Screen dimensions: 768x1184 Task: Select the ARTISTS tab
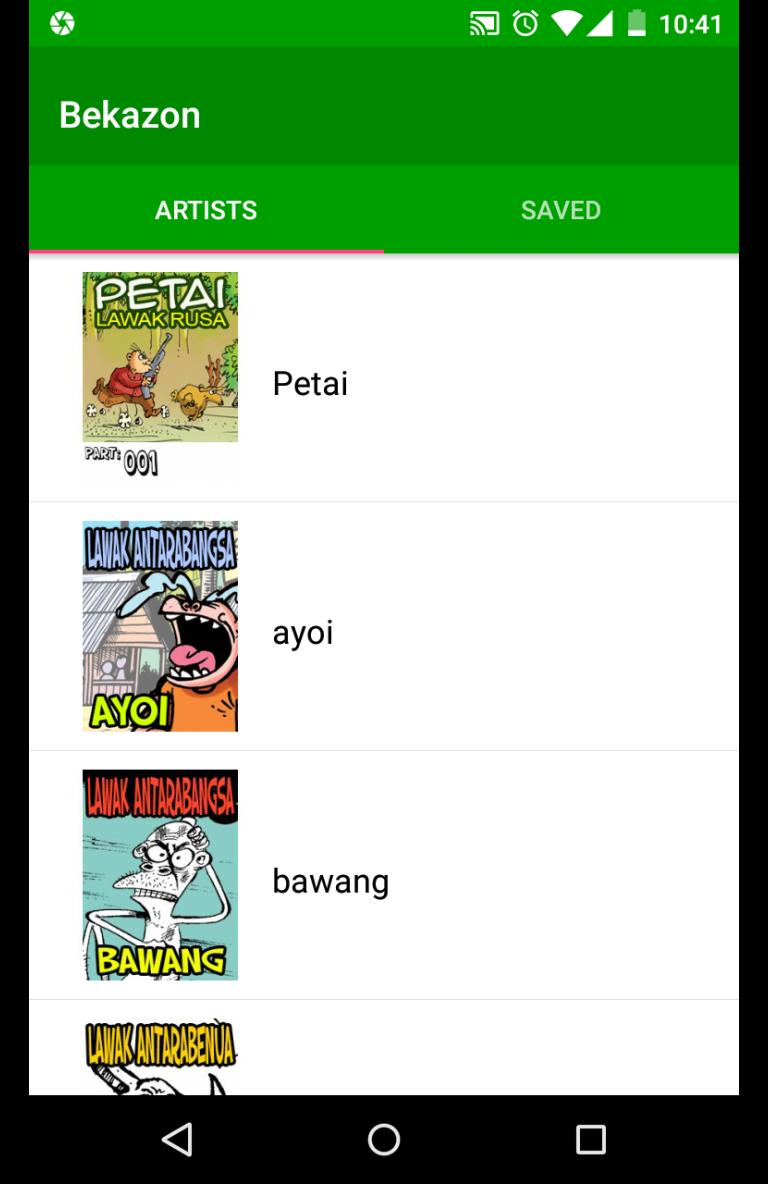point(206,210)
